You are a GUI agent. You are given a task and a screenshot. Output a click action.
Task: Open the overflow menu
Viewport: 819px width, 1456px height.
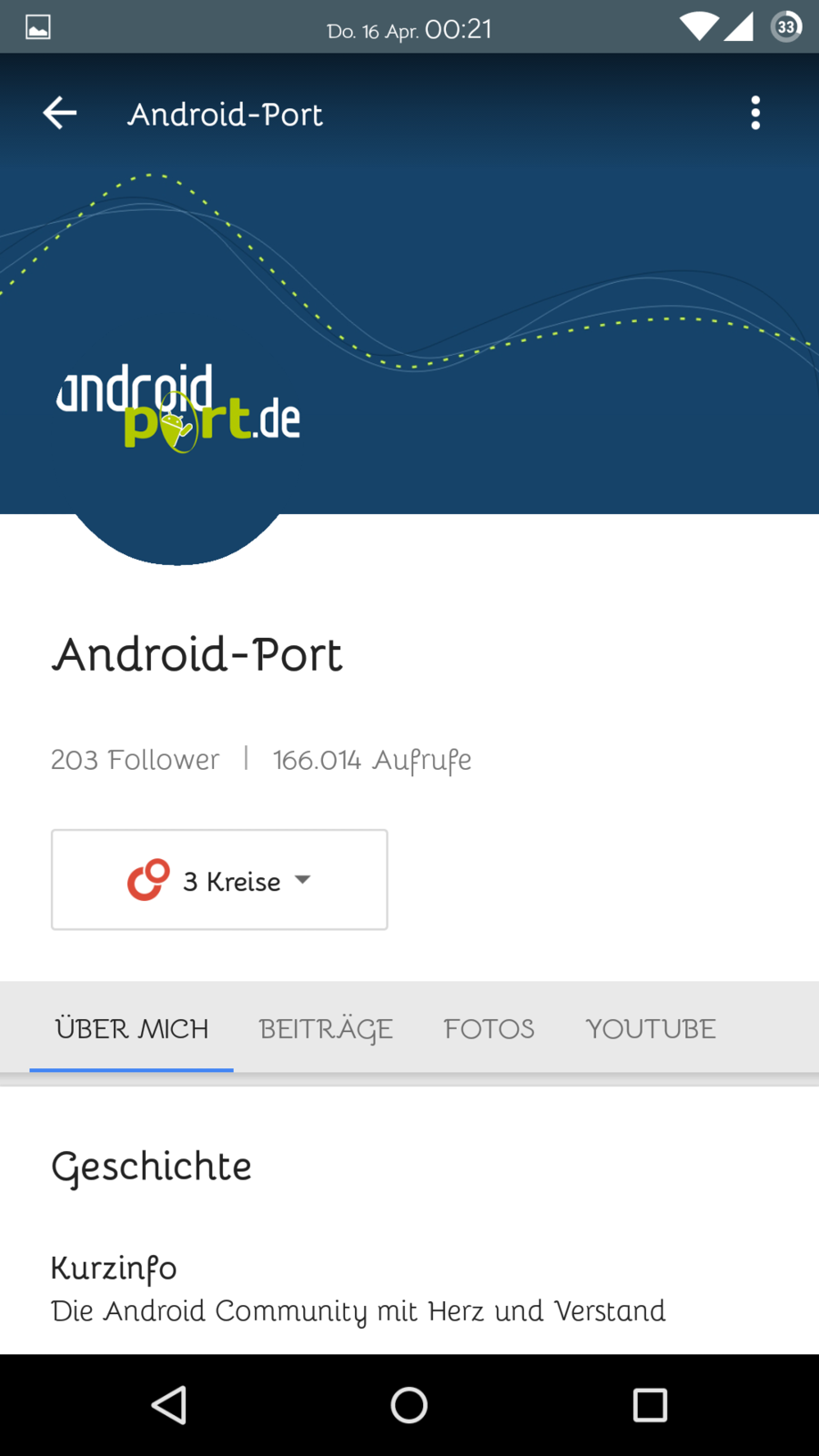point(754,113)
